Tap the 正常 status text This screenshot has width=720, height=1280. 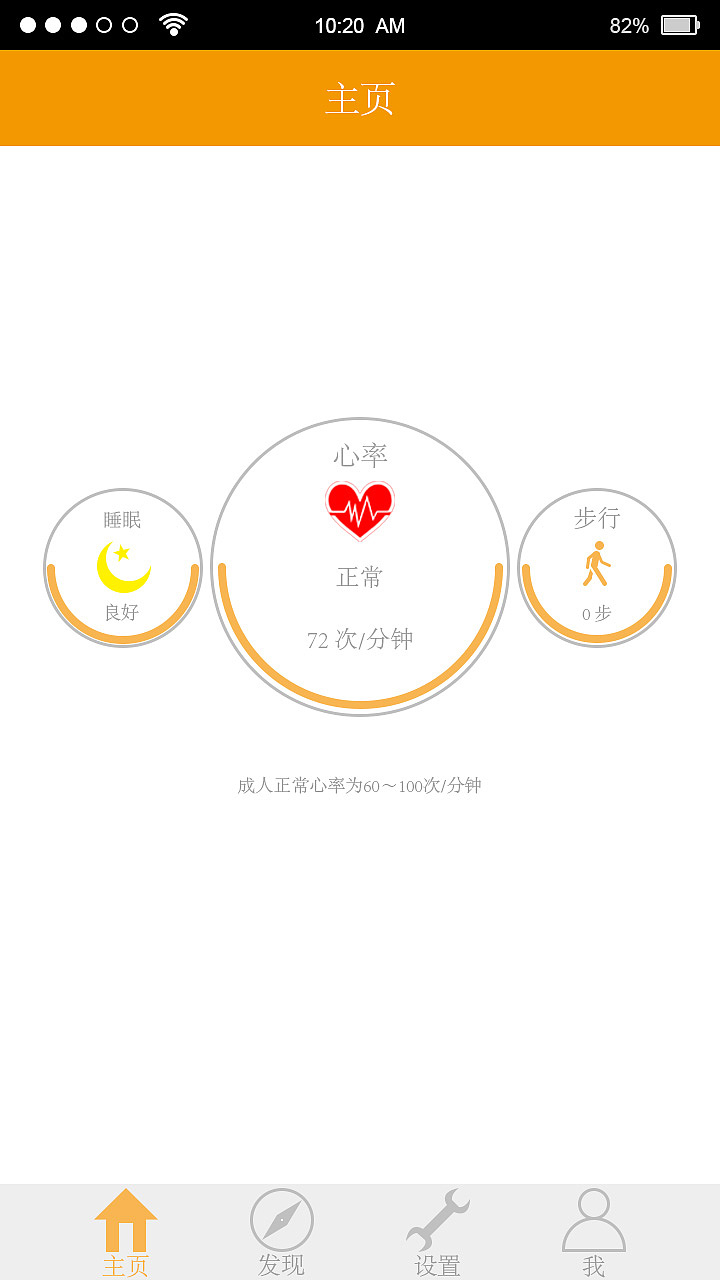pyautogui.click(x=359, y=576)
